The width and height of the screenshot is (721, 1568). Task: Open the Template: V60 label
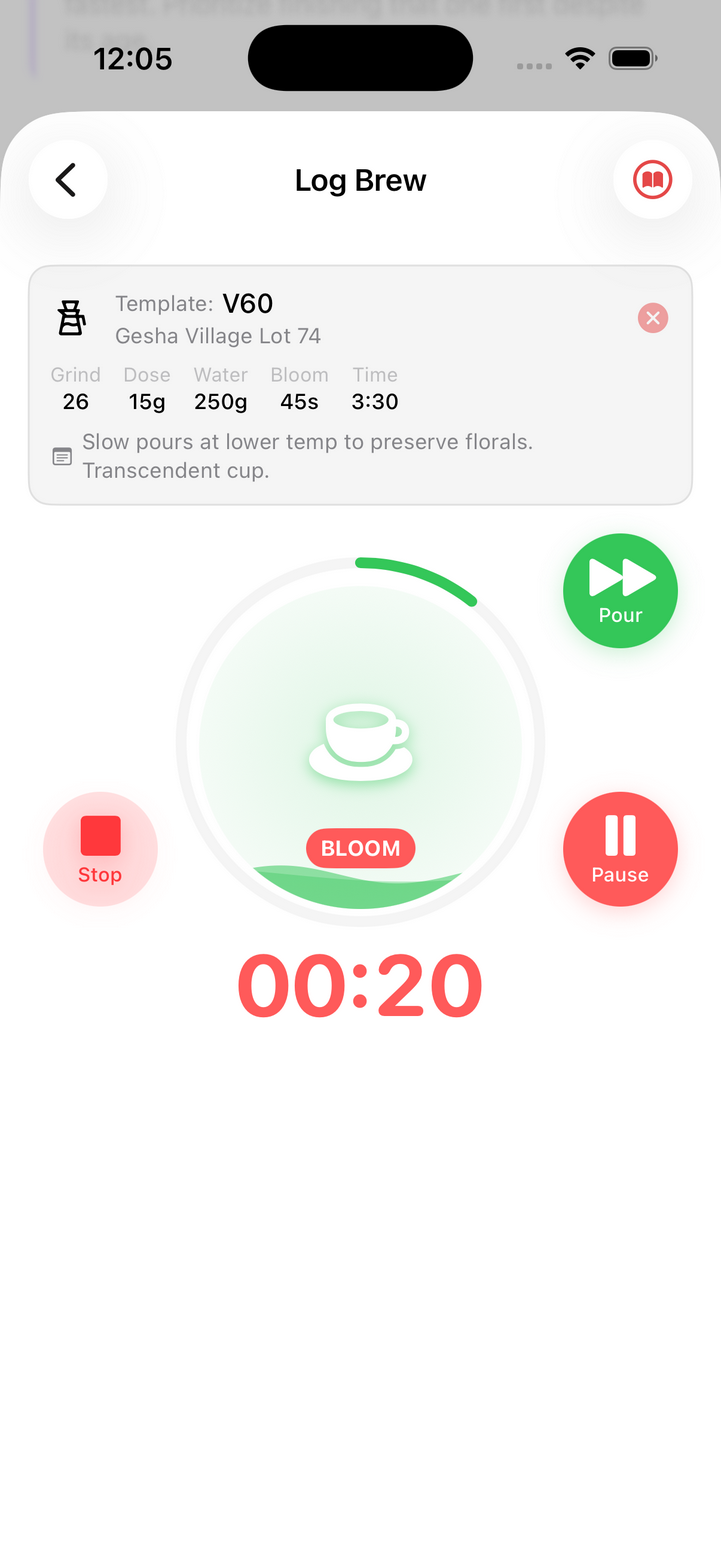tap(194, 303)
